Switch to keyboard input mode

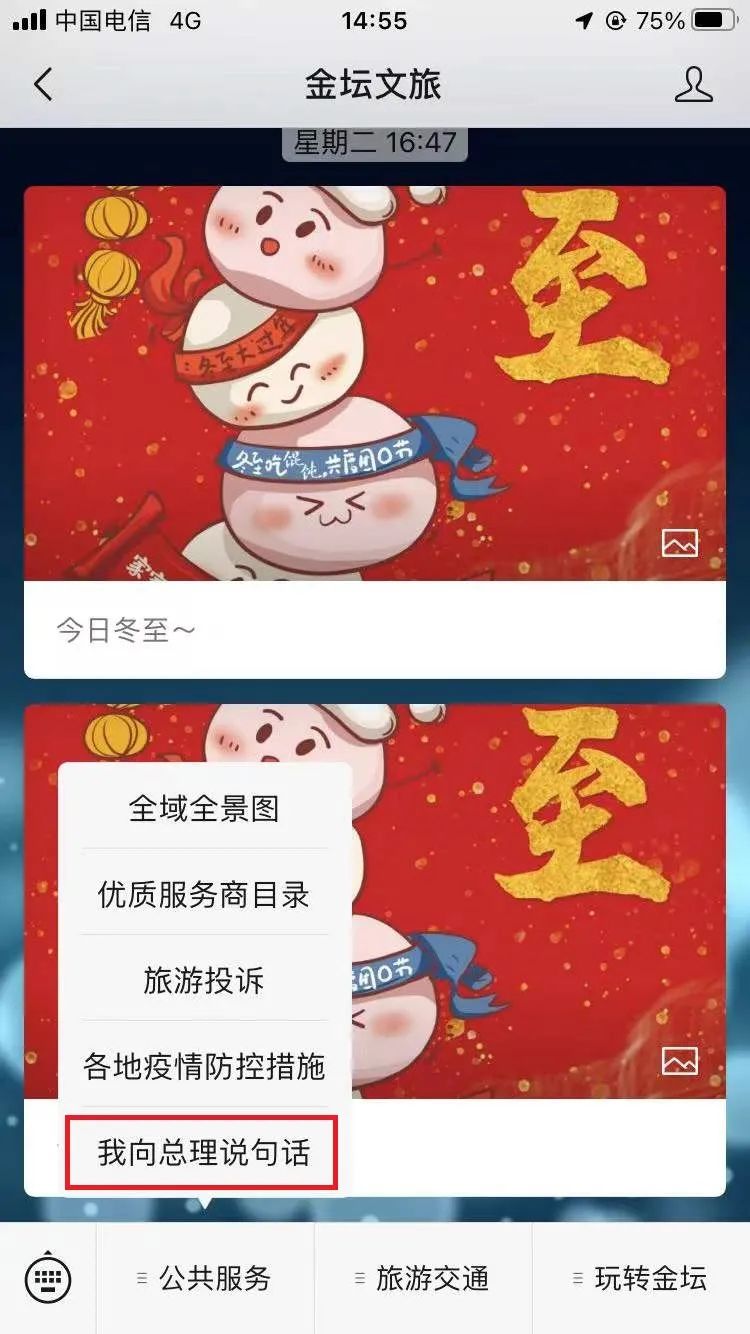click(48, 1278)
